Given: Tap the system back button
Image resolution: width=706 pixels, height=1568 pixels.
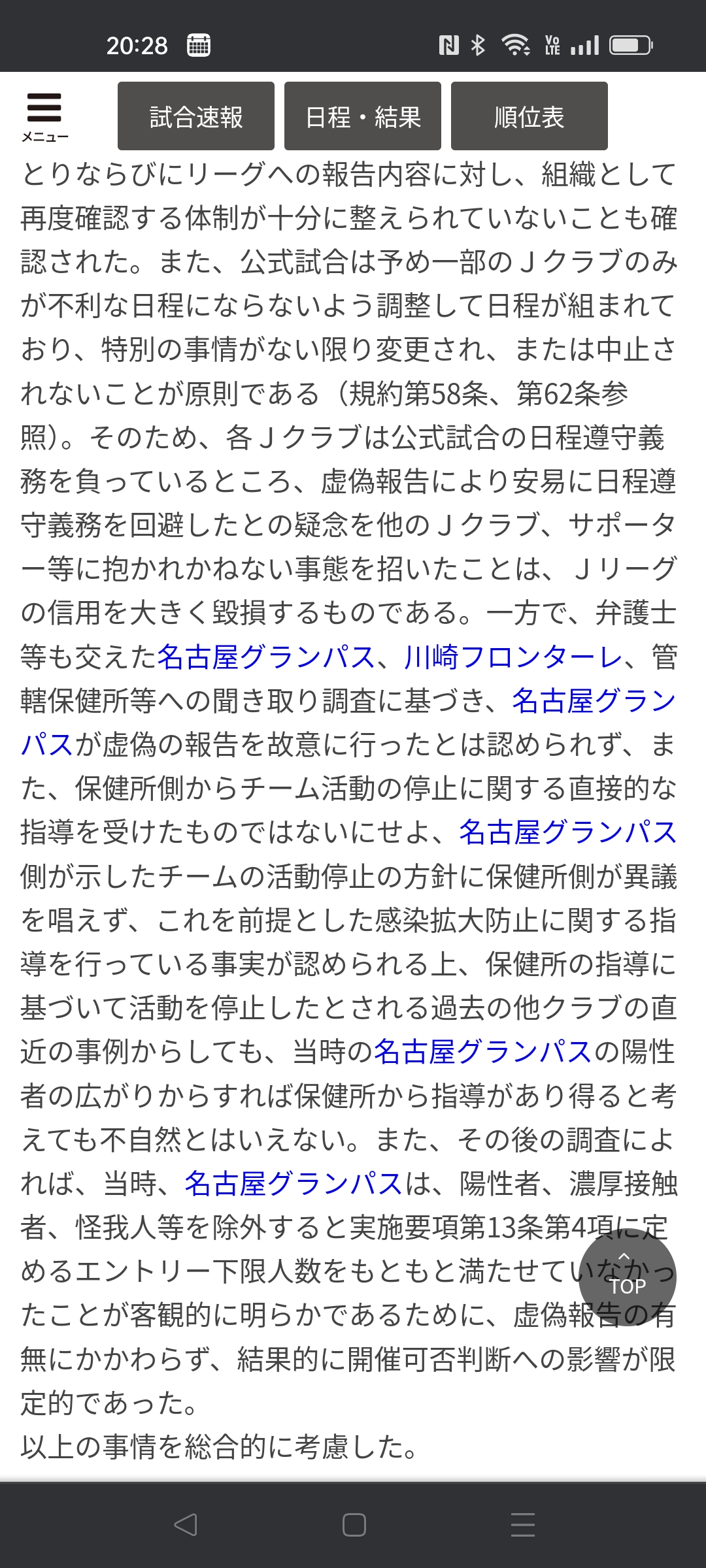Looking at the screenshot, I should pyautogui.click(x=186, y=1524).
